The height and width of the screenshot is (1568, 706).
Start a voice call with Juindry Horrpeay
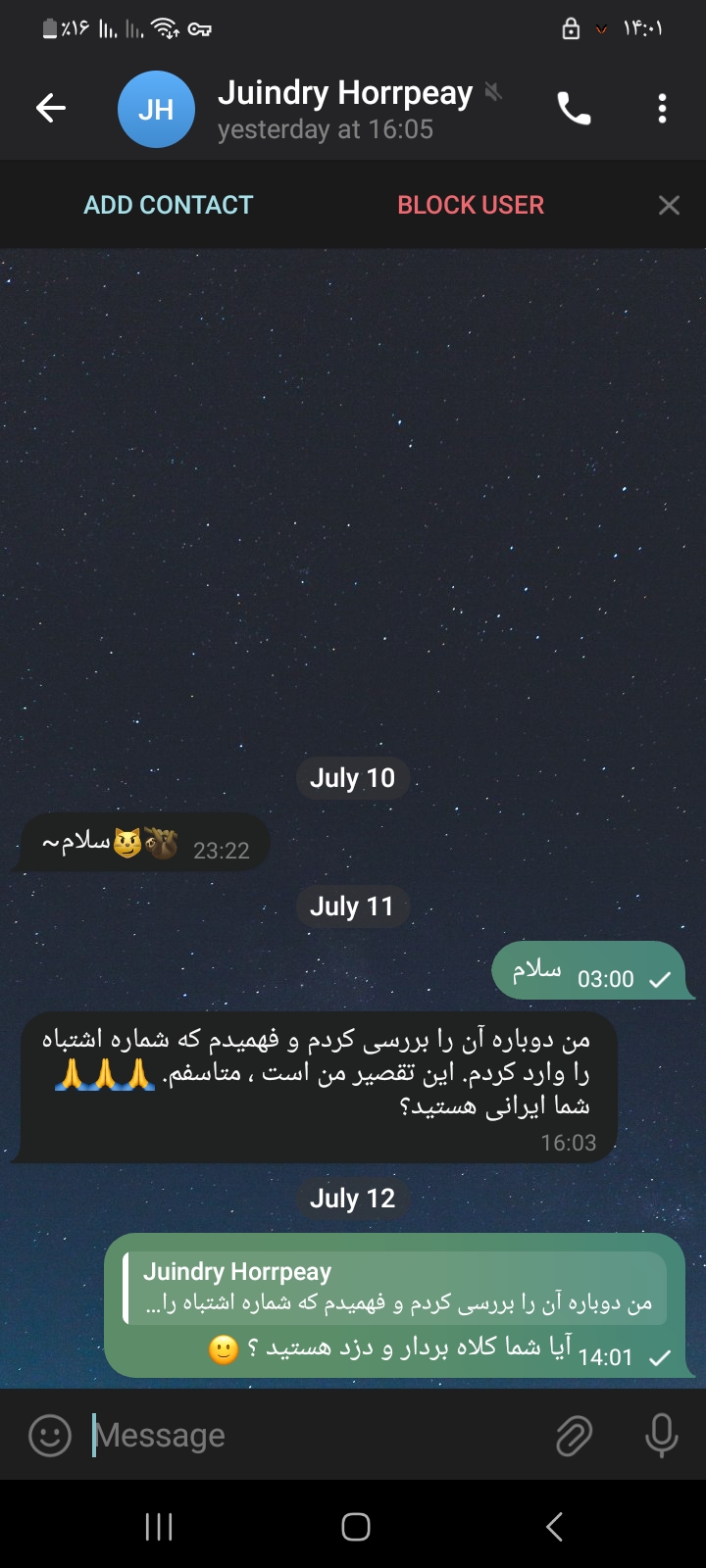click(574, 109)
